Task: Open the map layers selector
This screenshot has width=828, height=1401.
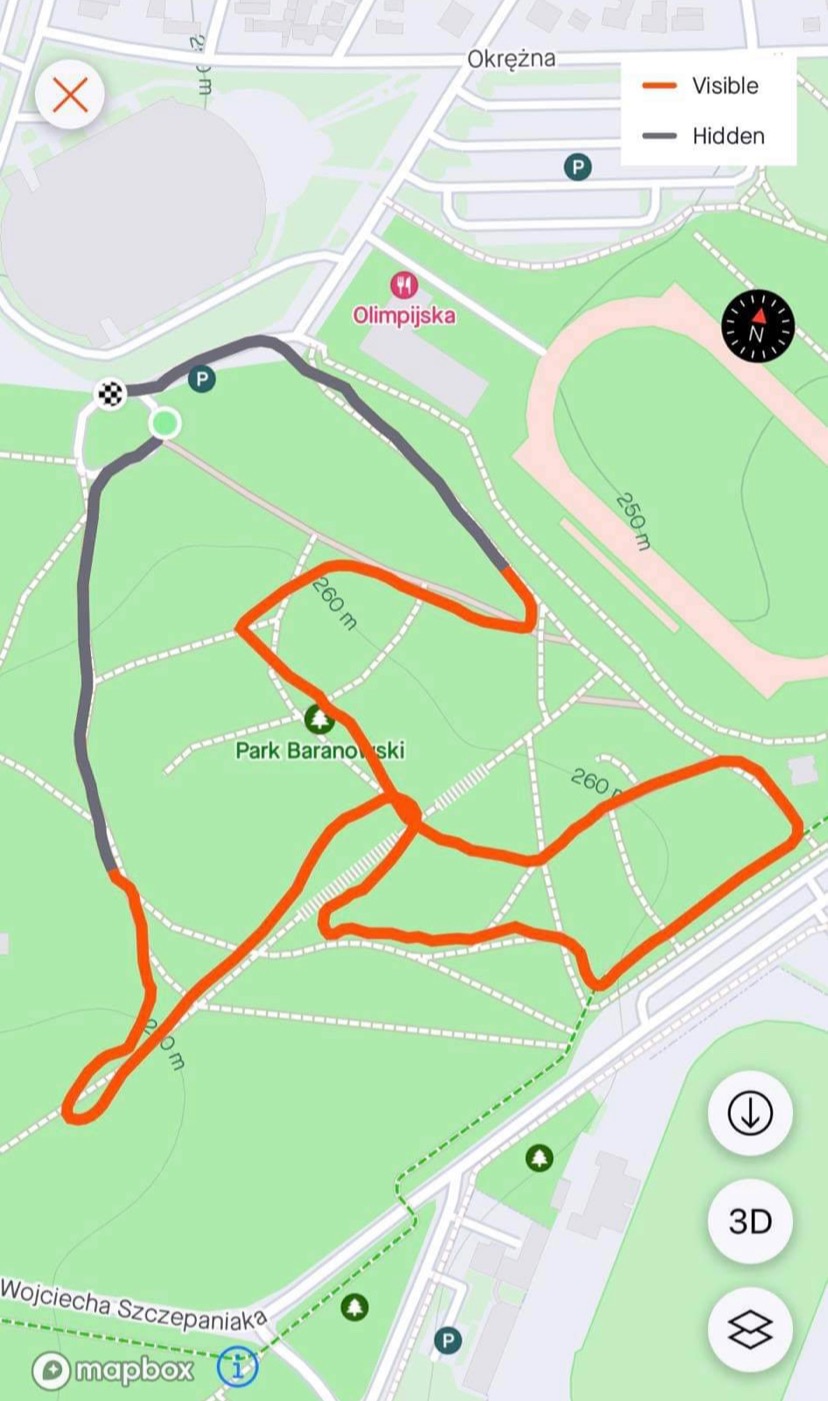Action: coord(750,1330)
